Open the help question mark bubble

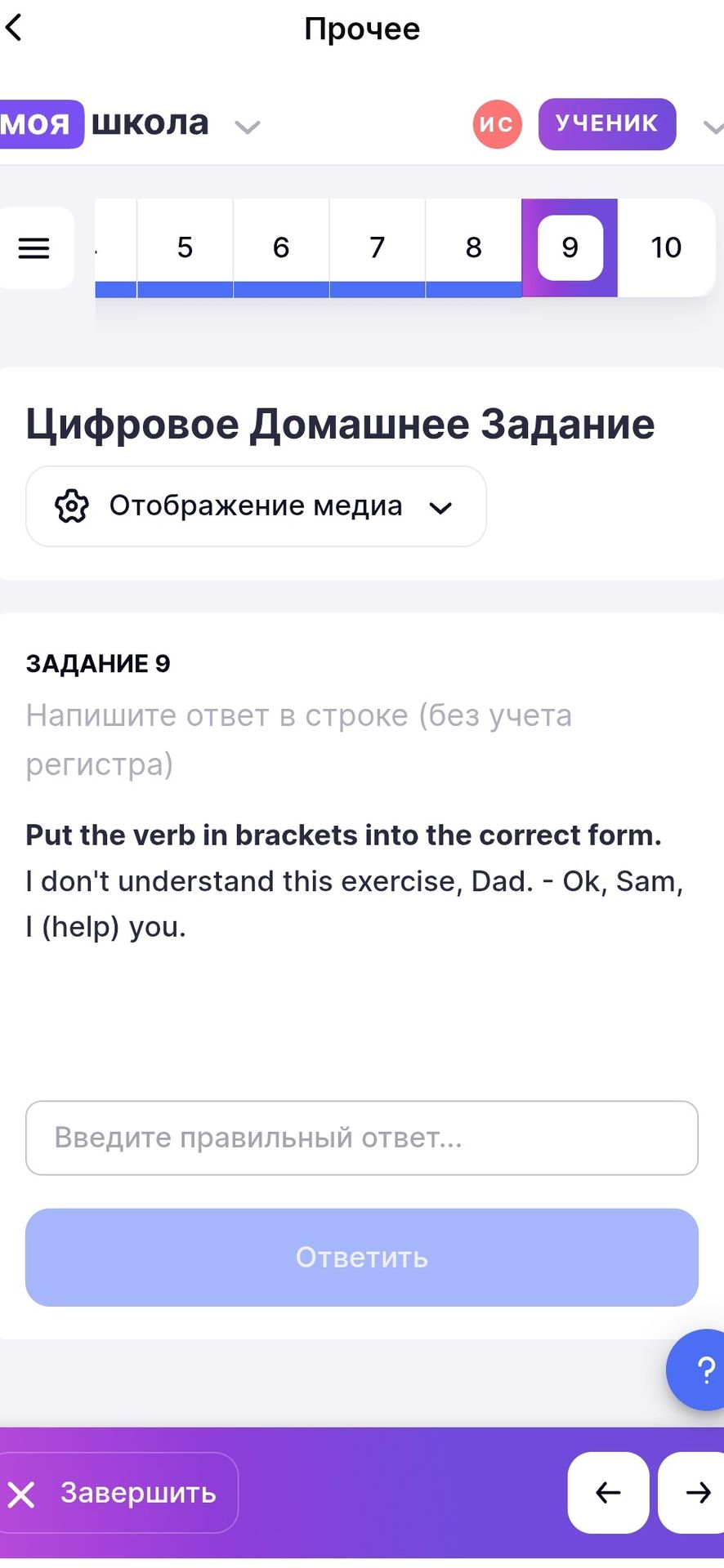(x=697, y=1370)
